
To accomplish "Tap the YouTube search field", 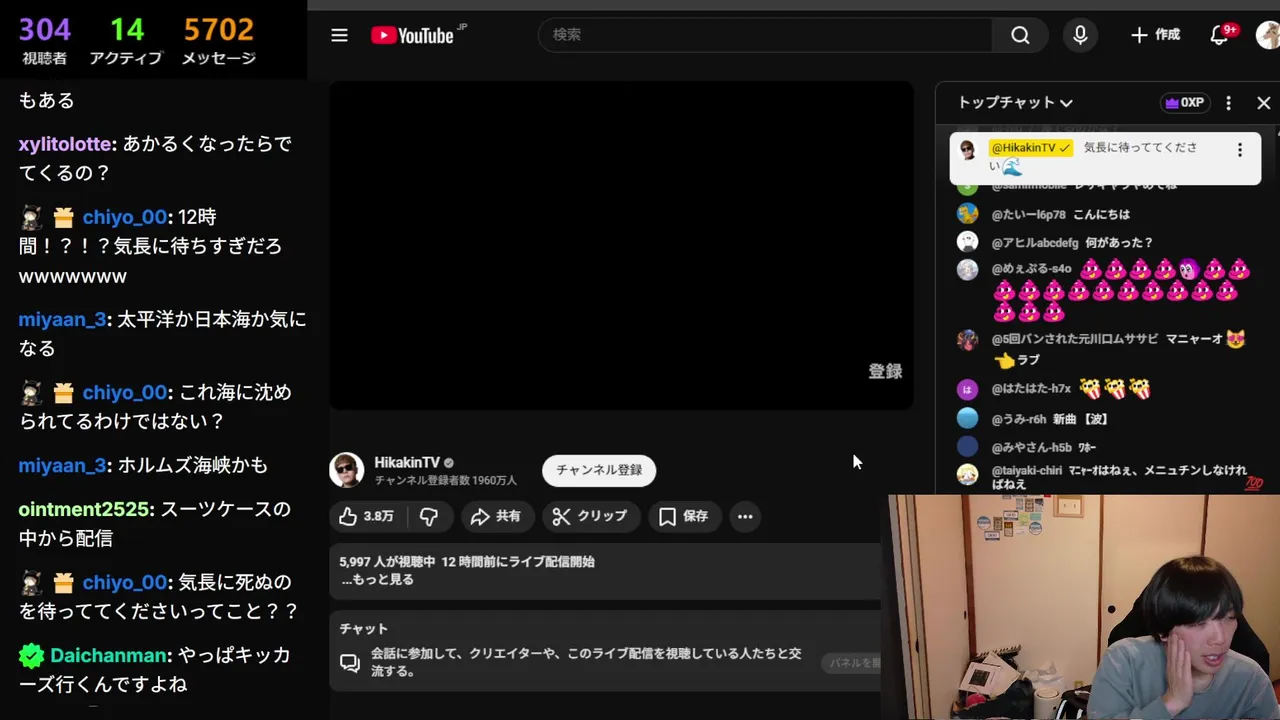I will pyautogui.click(x=765, y=35).
